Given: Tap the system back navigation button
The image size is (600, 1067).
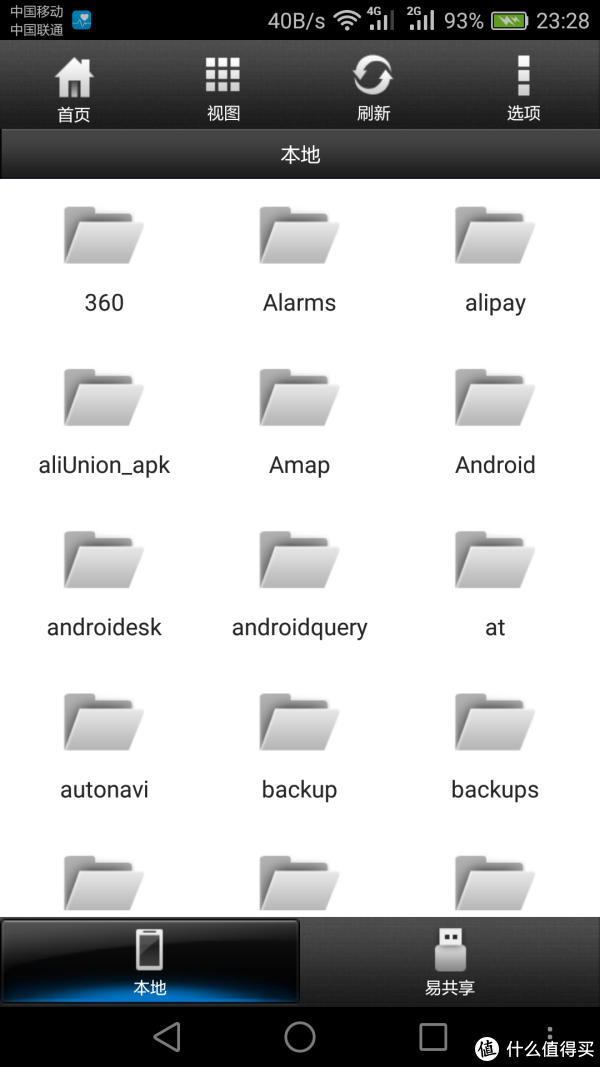Looking at the screenshot, I should click(167, 1037).
